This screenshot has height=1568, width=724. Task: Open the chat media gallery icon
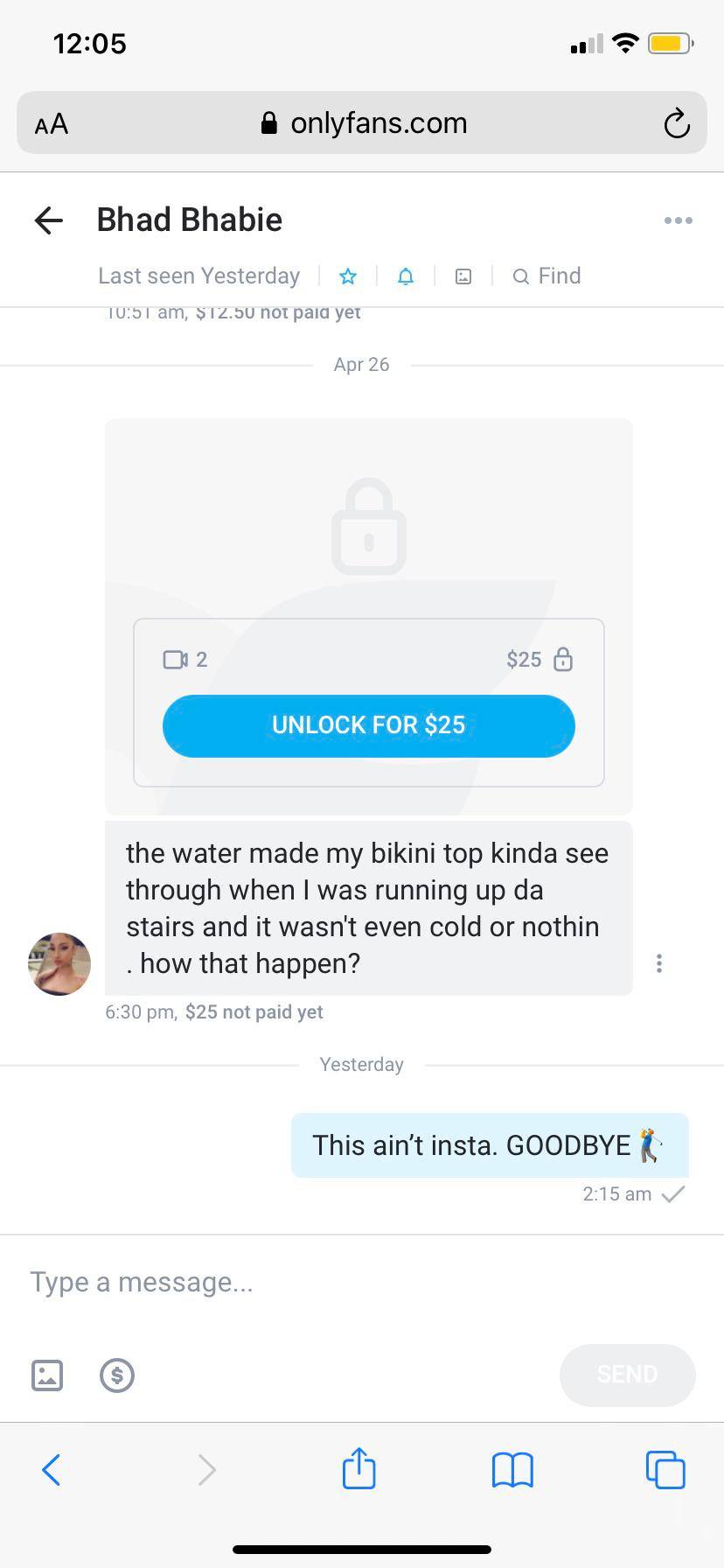point(463,276)
